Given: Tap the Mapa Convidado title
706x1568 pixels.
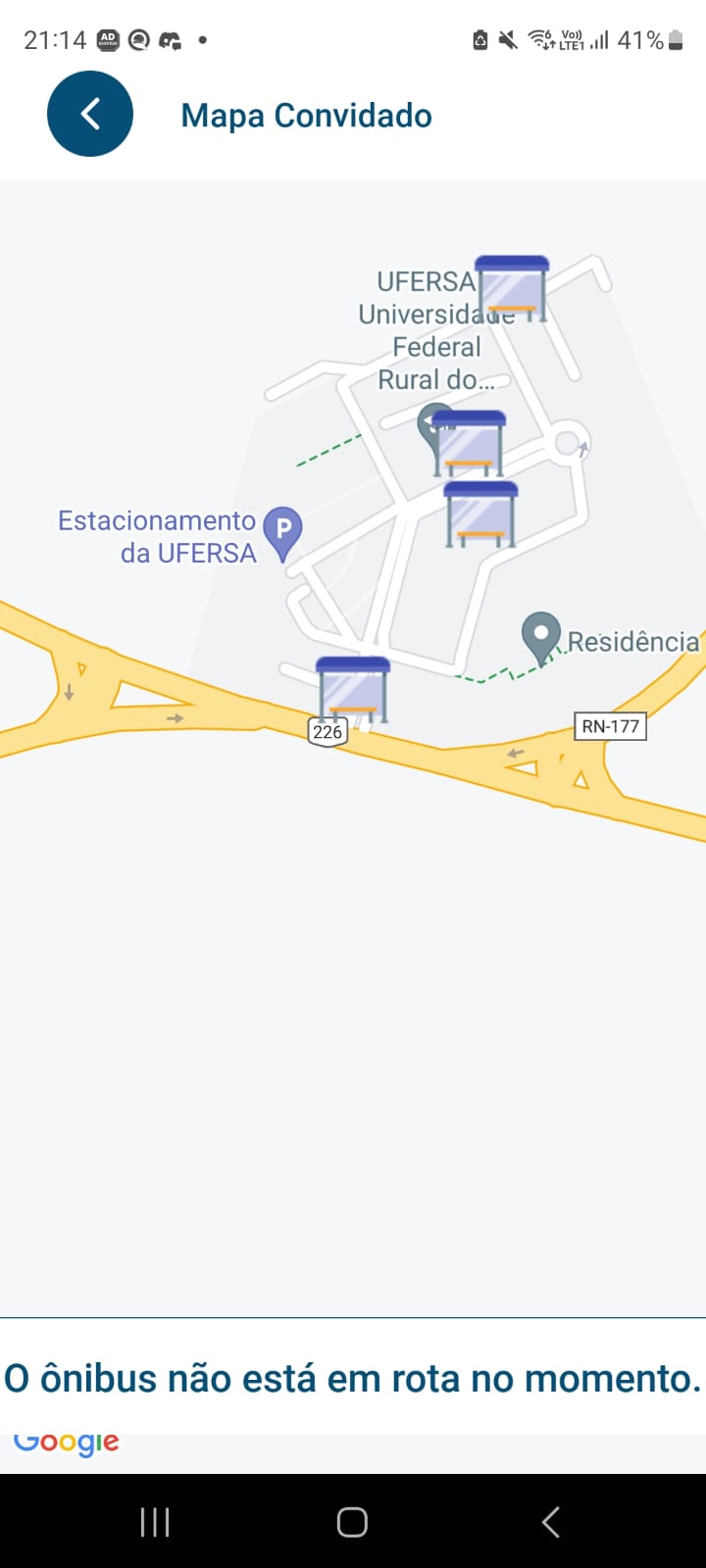Looking at the screenshot, I should click(x=306, y=115).
